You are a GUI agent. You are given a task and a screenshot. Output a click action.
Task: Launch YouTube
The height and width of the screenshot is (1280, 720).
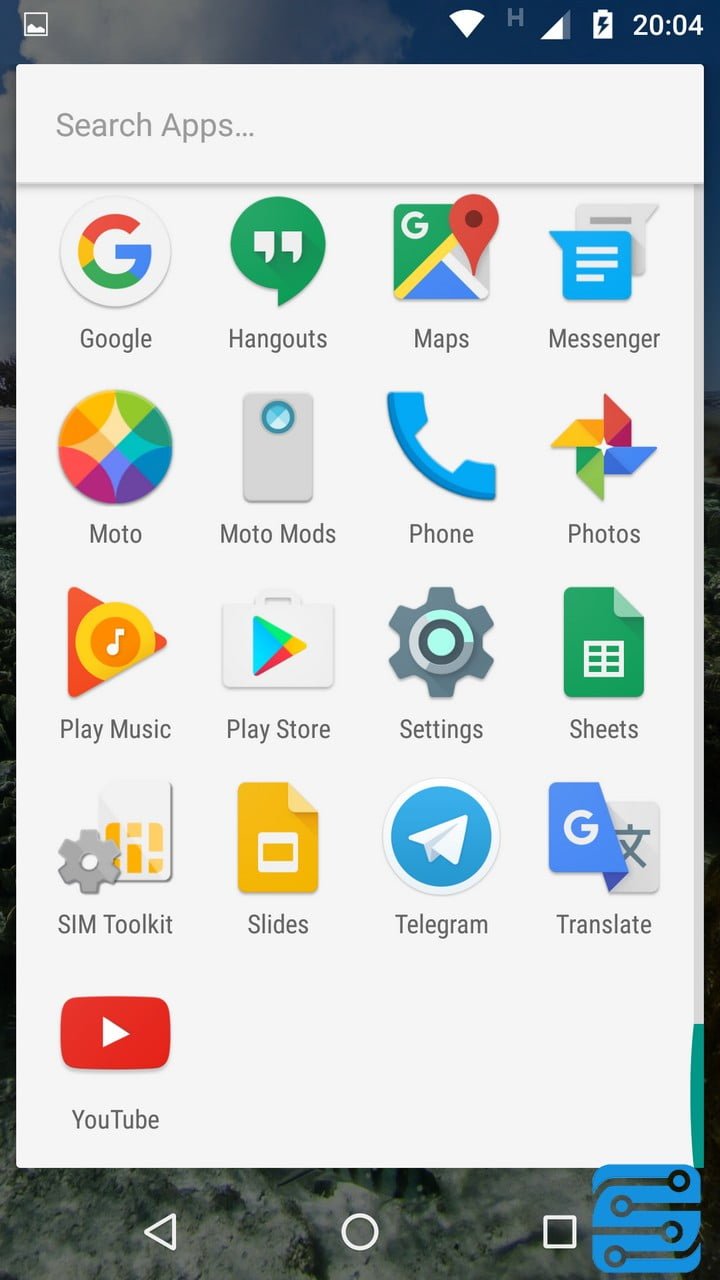[115, 1033]
